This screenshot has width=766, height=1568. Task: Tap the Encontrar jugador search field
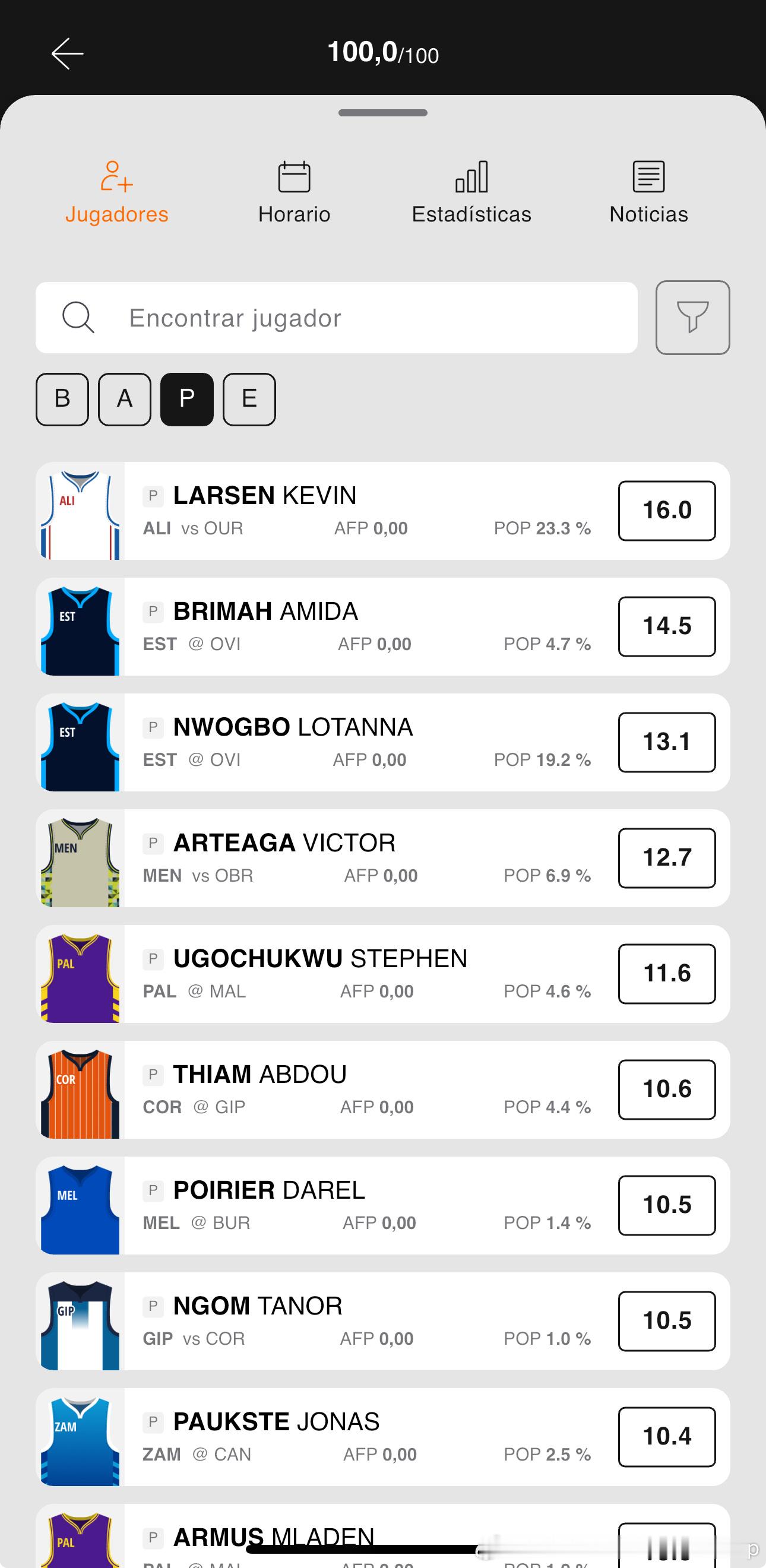336,317
